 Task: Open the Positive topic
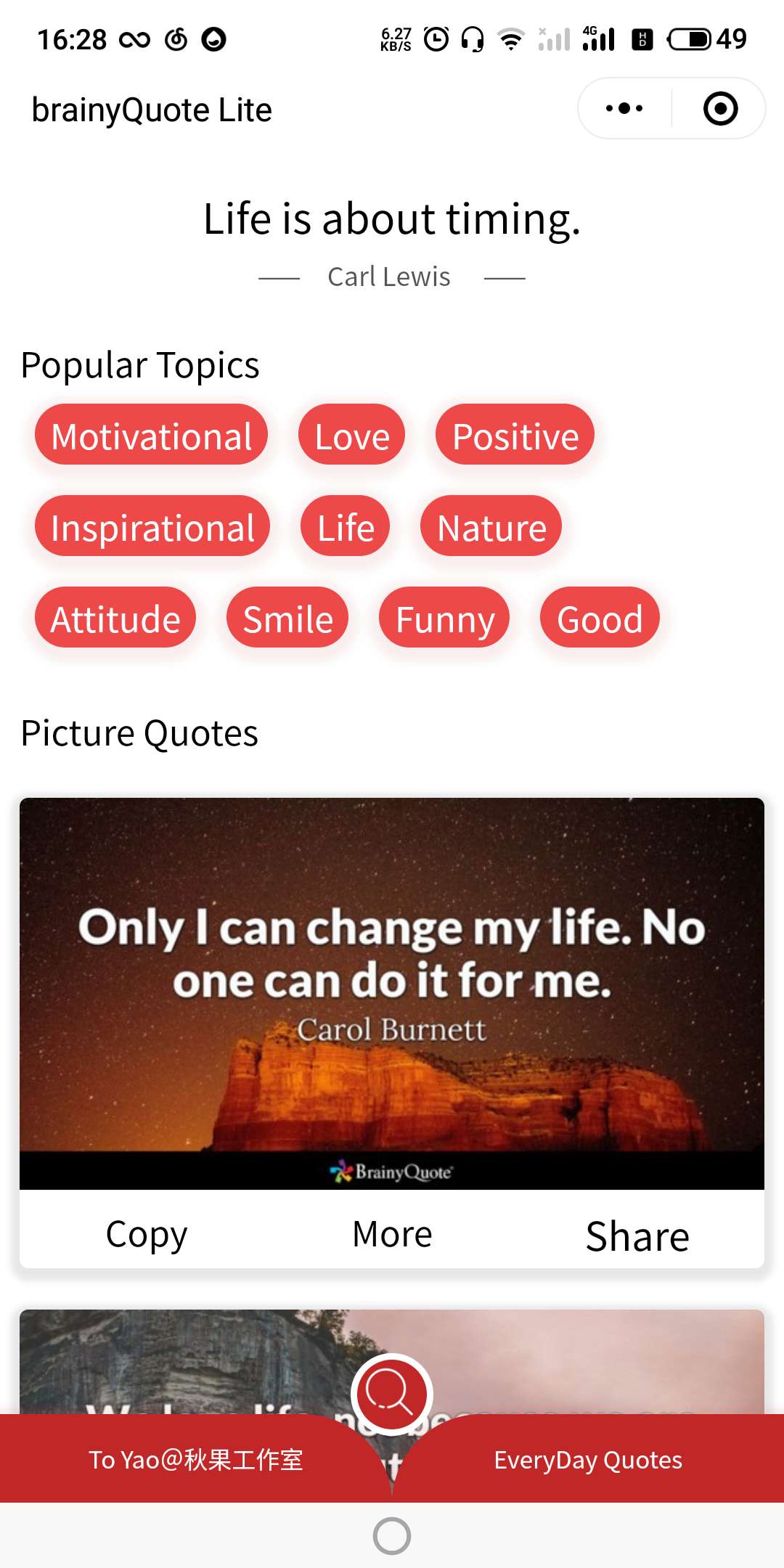pos(515,436)
